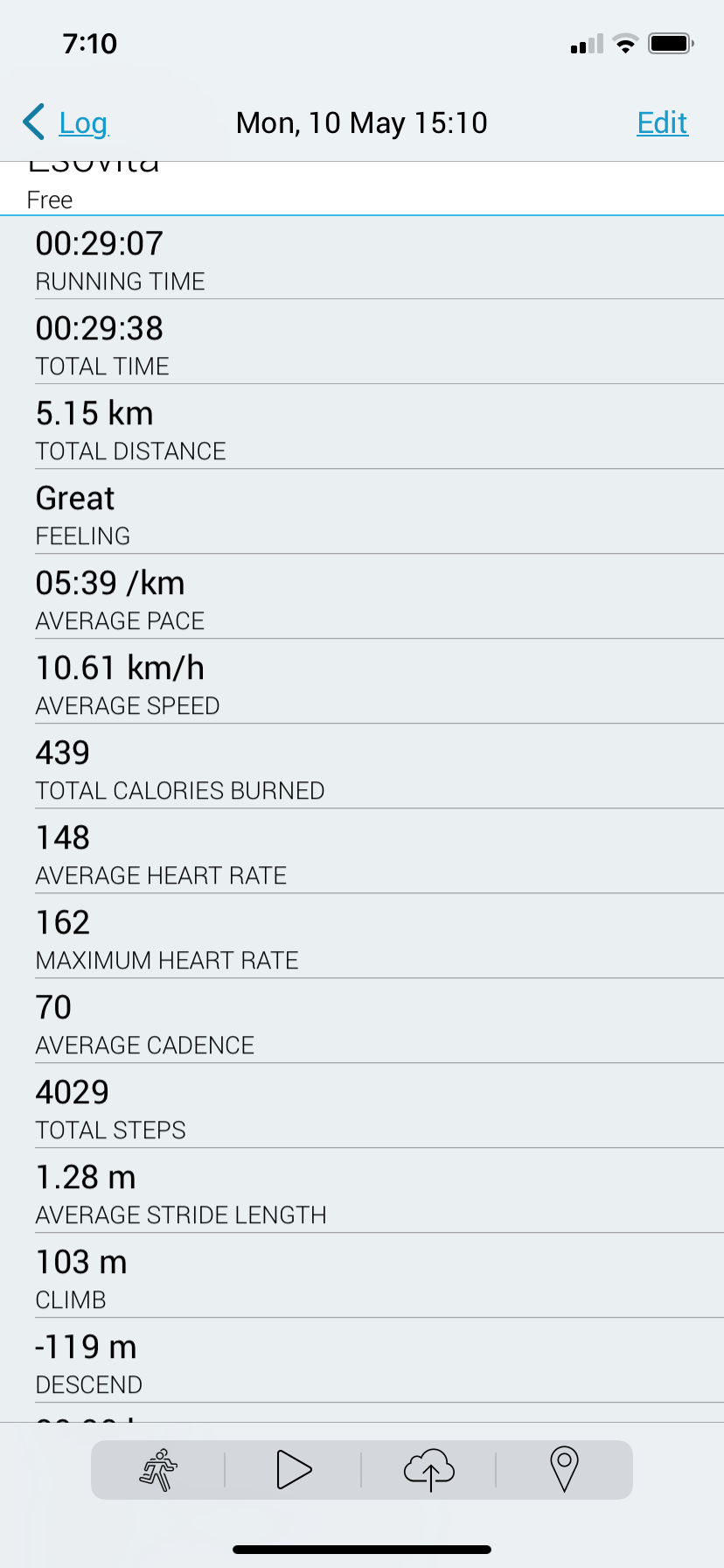724x1568 pixels.
Task: Tap Edit to modify this workout
Action: (x=662, y=122)
